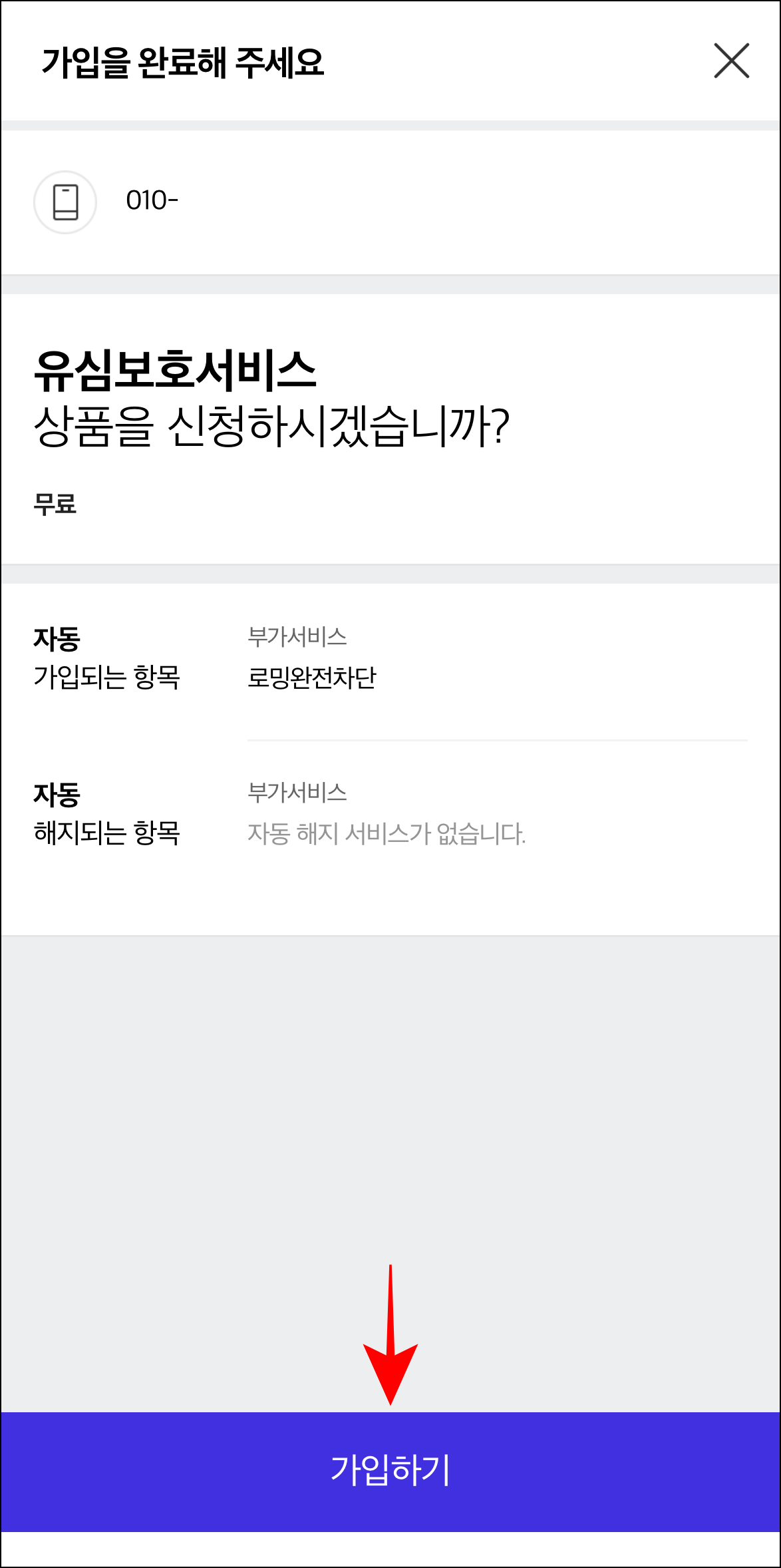Dismiss the sign-up panel with the X
The width and height of the screenshot is (781, 1568).
(732, 62)
